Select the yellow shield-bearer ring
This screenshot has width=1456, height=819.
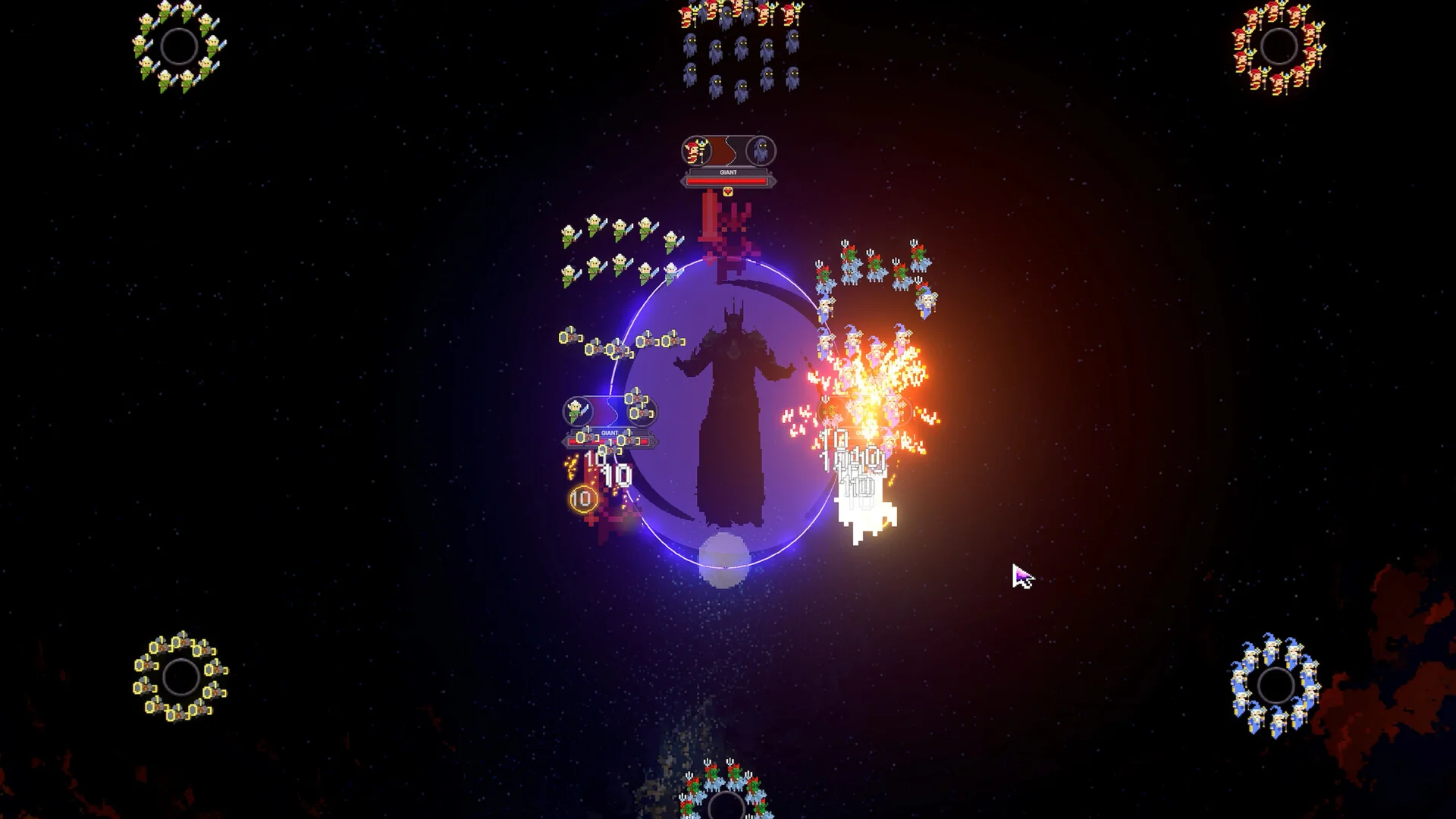click(180, 676)
